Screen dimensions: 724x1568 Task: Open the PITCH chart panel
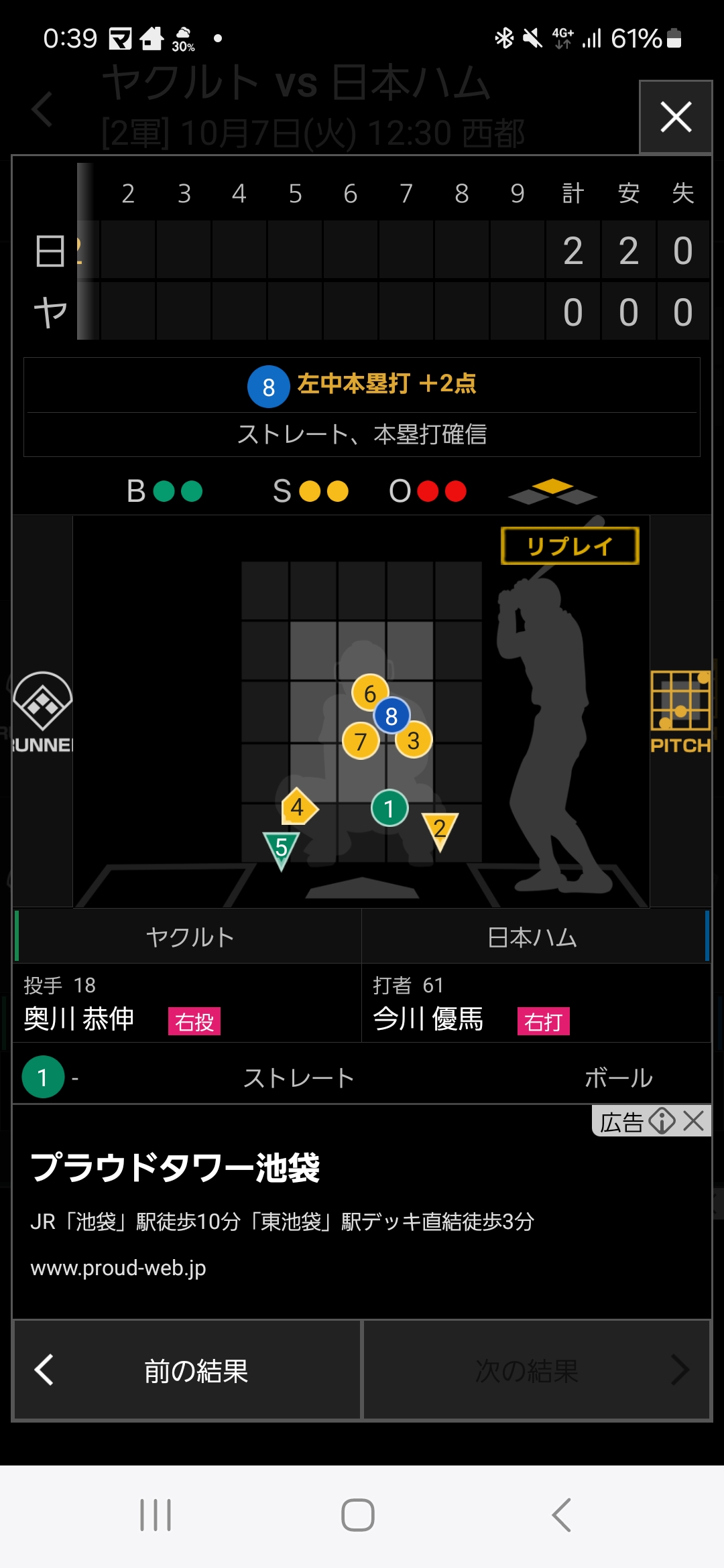680,712
